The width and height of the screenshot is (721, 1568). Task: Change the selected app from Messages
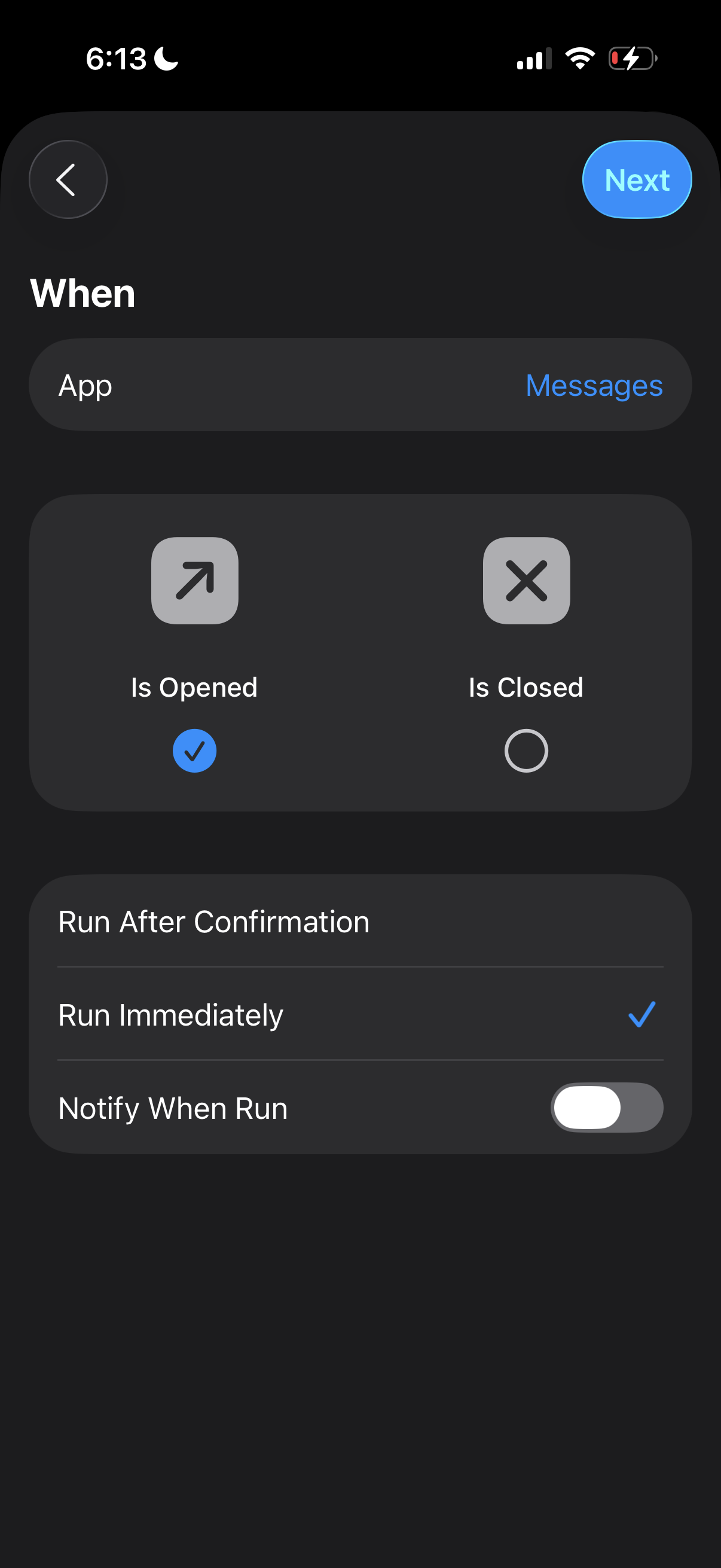click(593, 385)
